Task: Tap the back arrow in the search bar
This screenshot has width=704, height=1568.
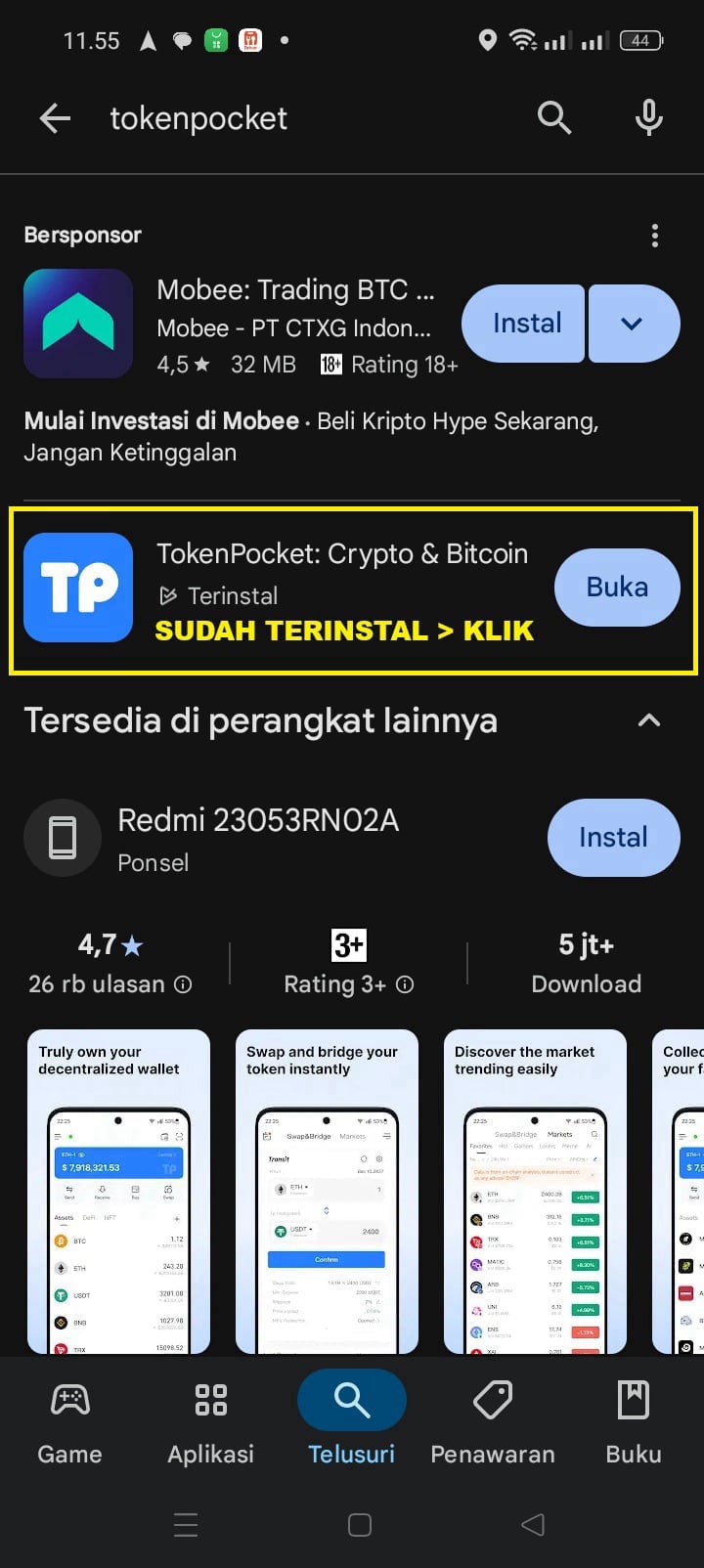Action: (55, 117)
